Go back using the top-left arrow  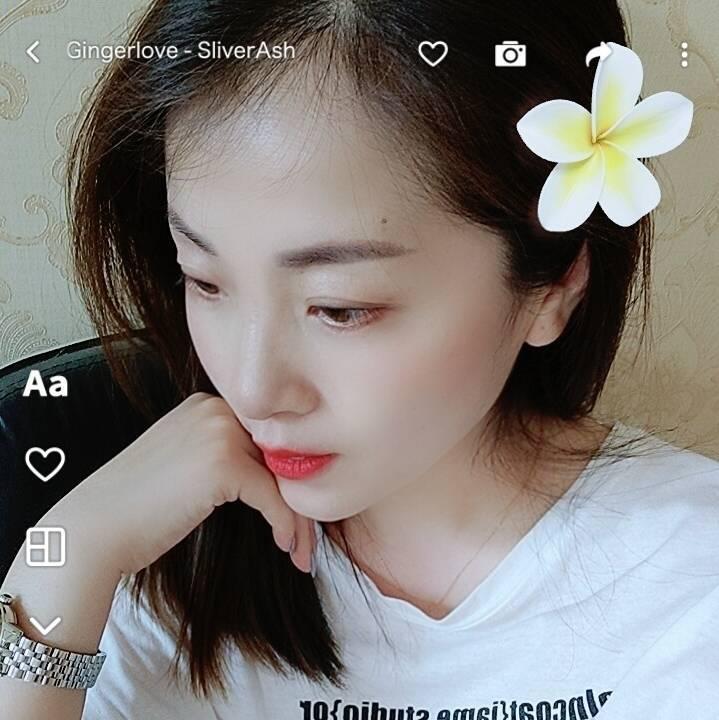33,52
